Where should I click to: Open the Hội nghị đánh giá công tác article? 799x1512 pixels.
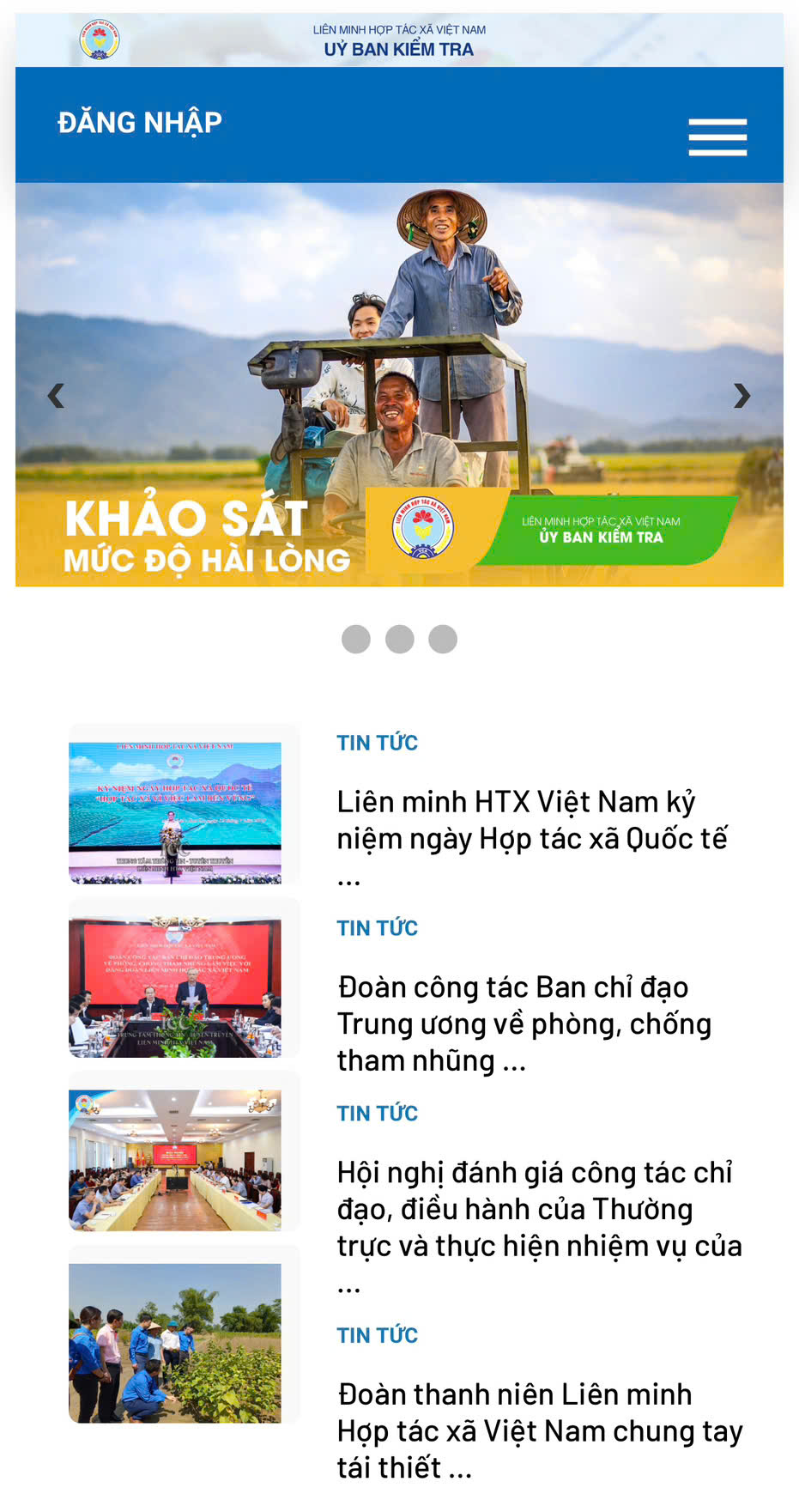(x=538, y=1209)
